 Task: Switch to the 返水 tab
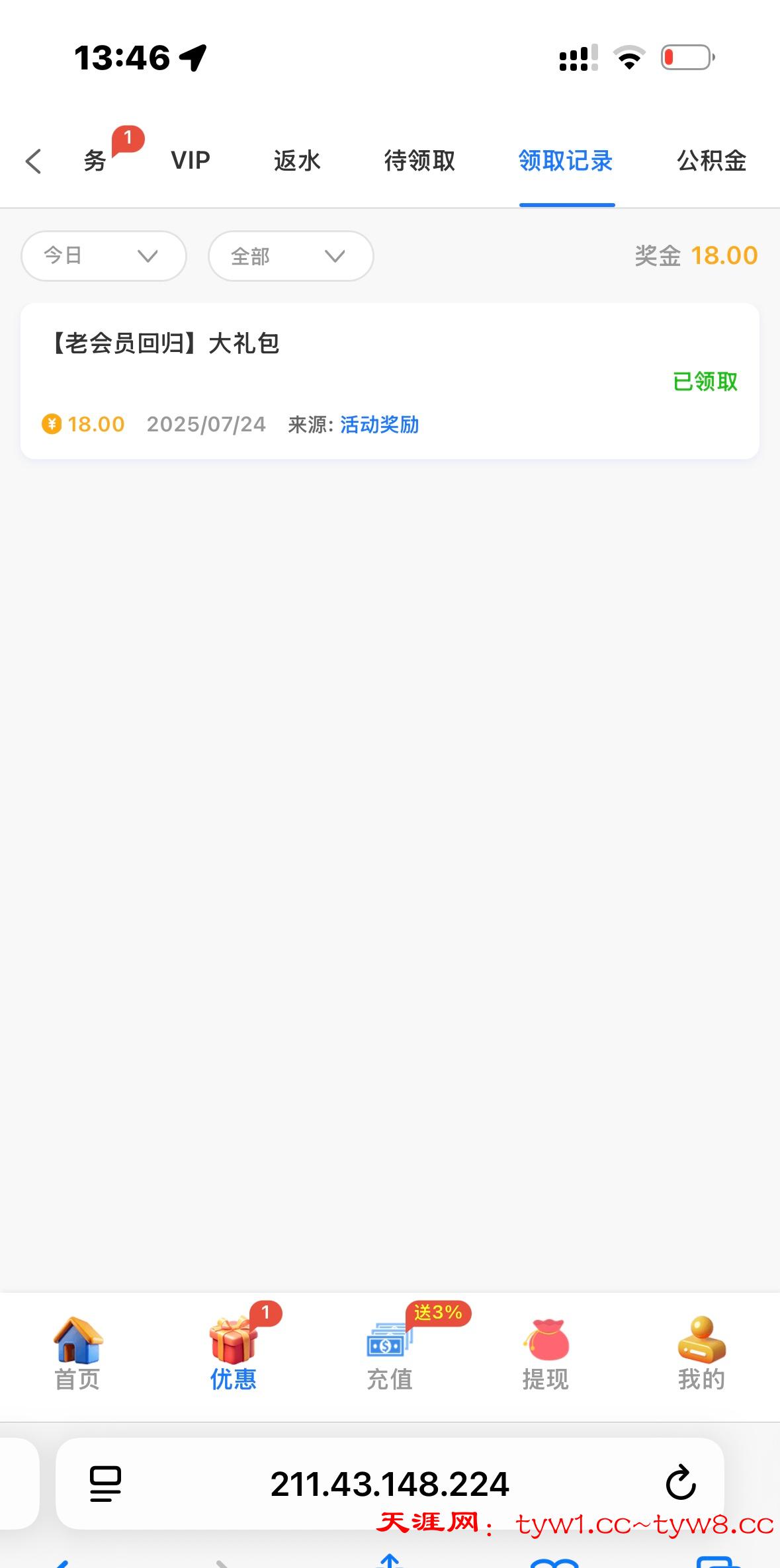pos(297,161)
